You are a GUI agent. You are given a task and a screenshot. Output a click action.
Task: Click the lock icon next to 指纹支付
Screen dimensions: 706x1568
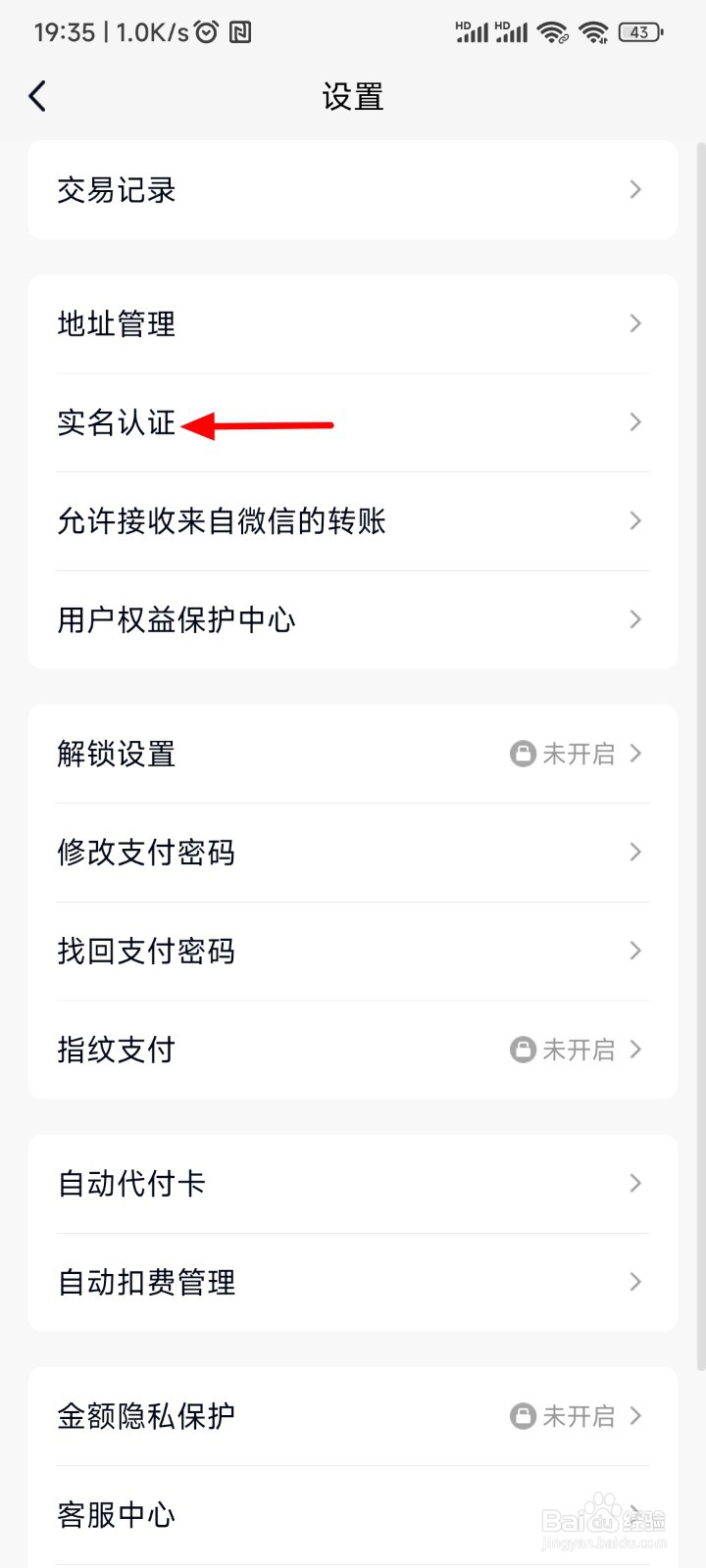pyautogui.click(x=523, y=1049)
